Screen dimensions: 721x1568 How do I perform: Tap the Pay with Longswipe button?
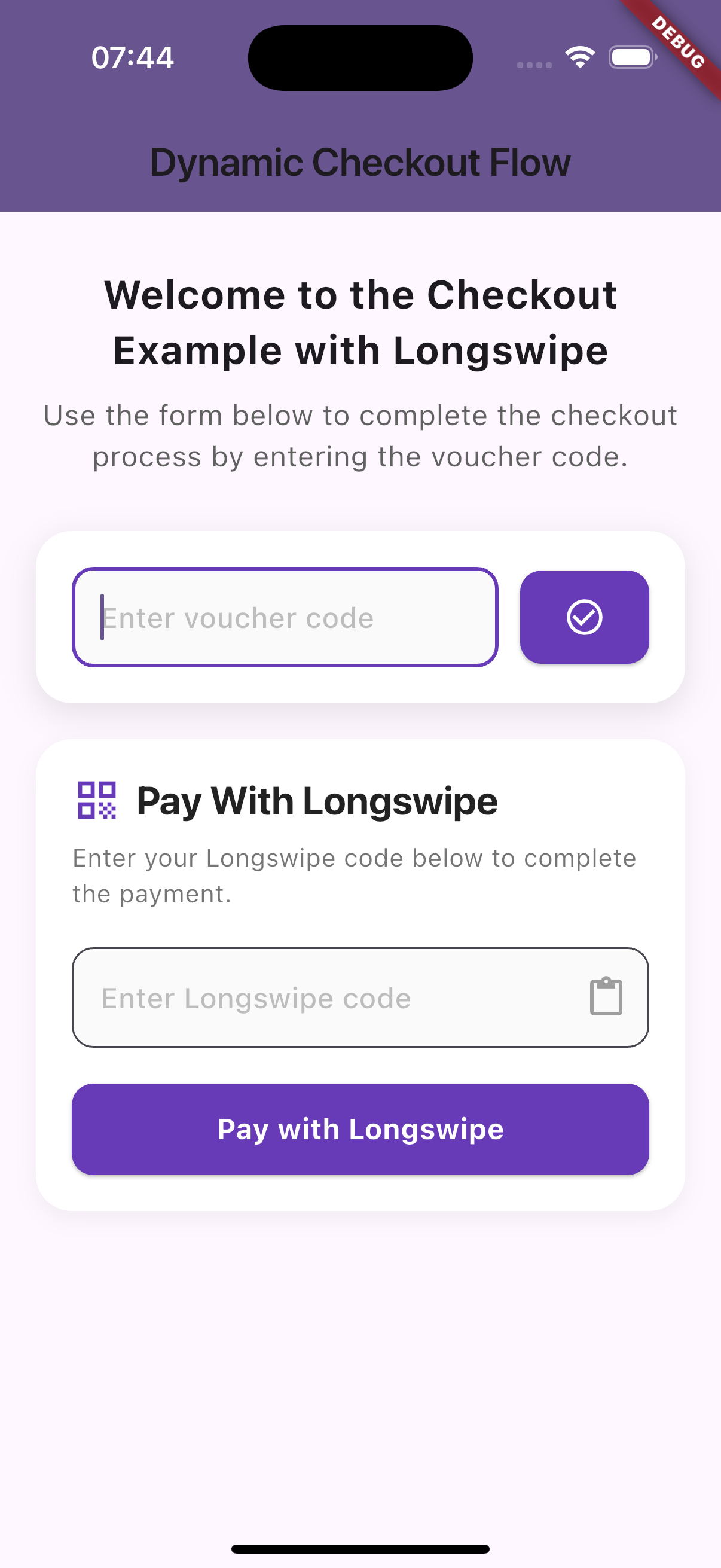pos(360,1129)
